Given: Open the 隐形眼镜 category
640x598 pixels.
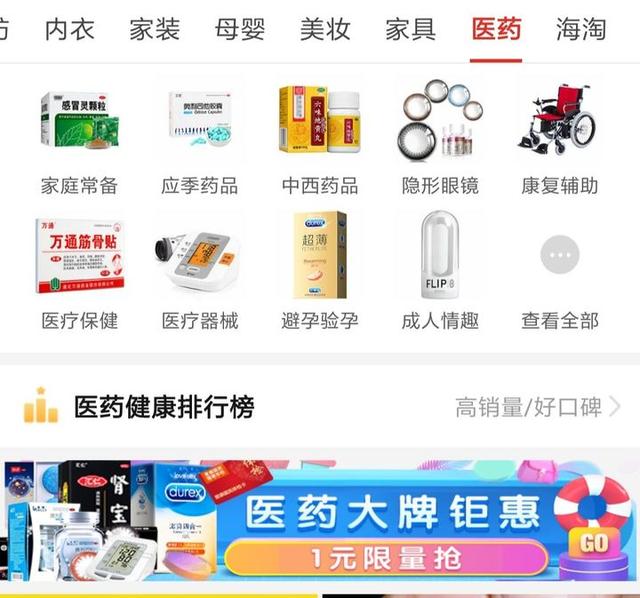Looking at the screenshot, I should click(x=440, y=138).
